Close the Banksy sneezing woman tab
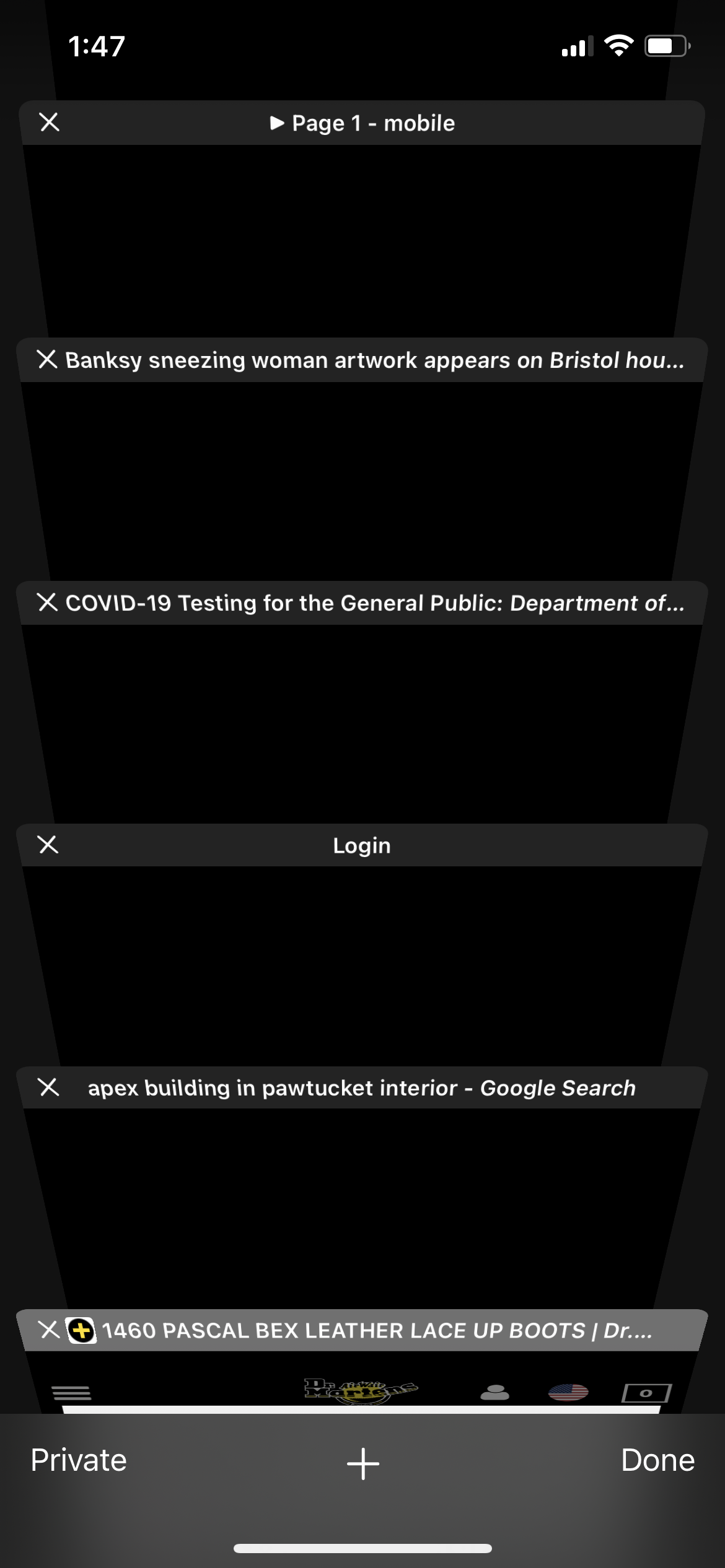 click(48, 359)
